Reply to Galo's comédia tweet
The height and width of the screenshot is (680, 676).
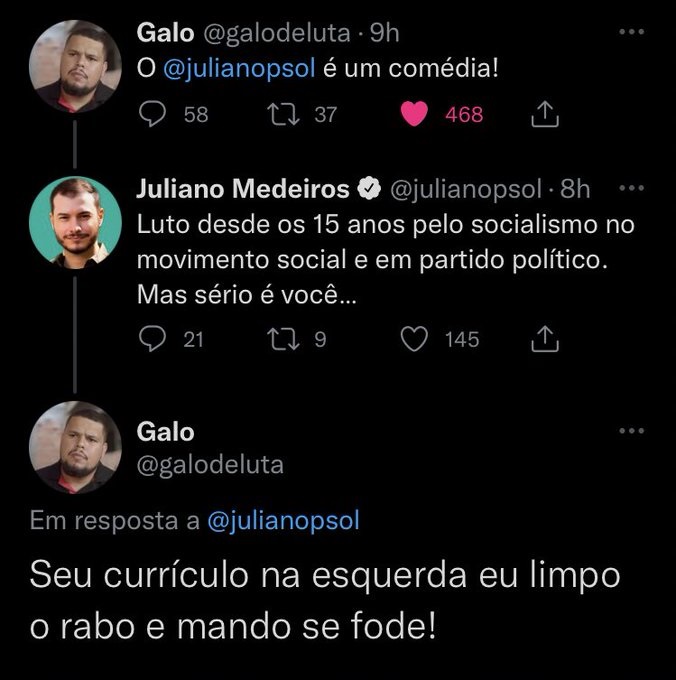[x=151, y=115]
